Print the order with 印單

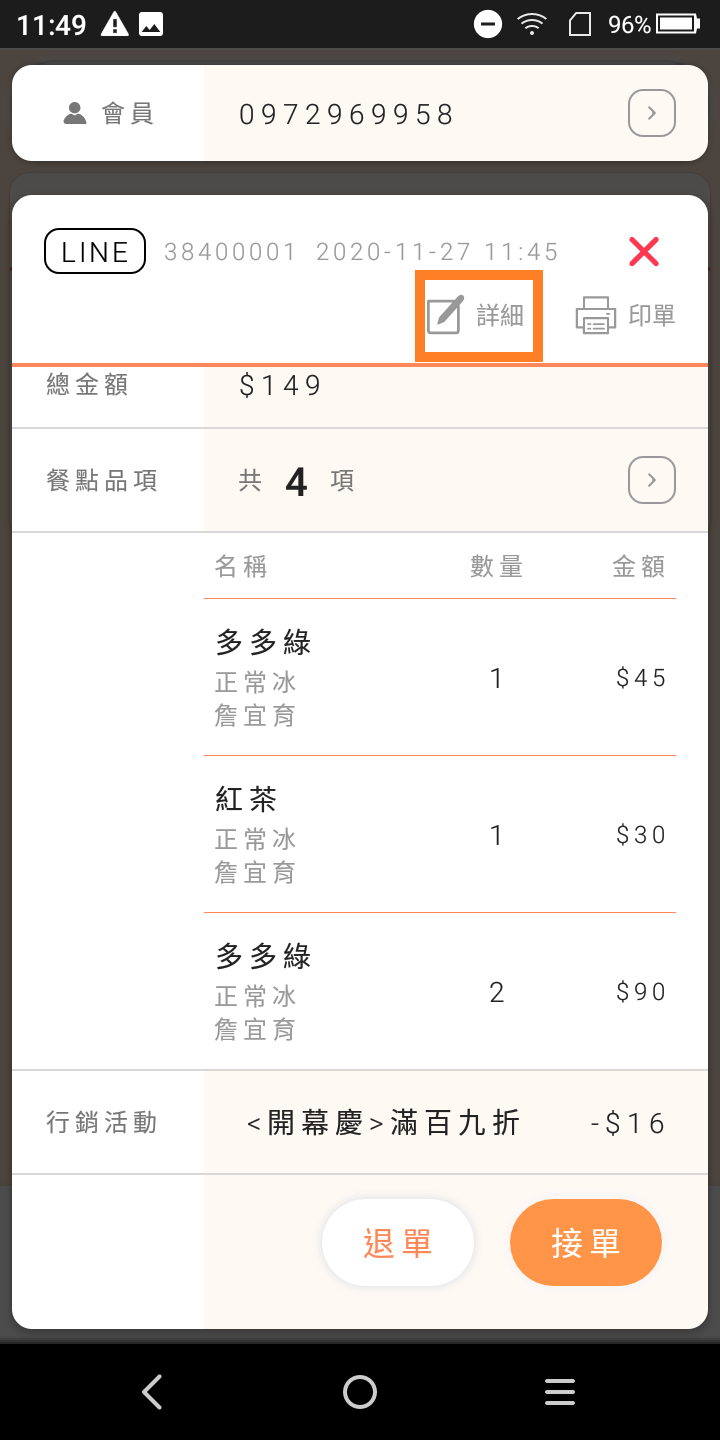click(x=626, y=315)
